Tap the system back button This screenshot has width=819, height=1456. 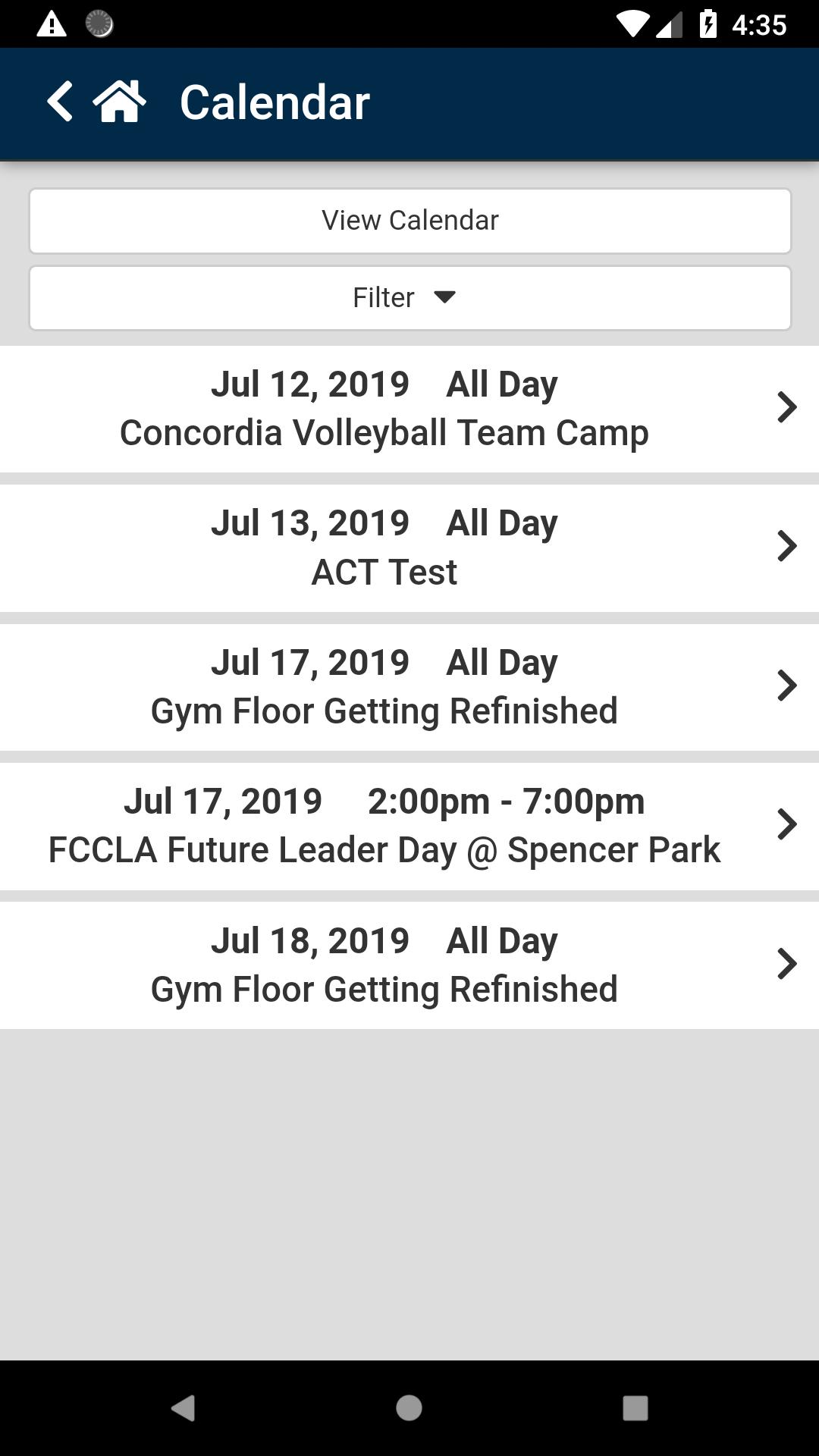[183, 1408]
